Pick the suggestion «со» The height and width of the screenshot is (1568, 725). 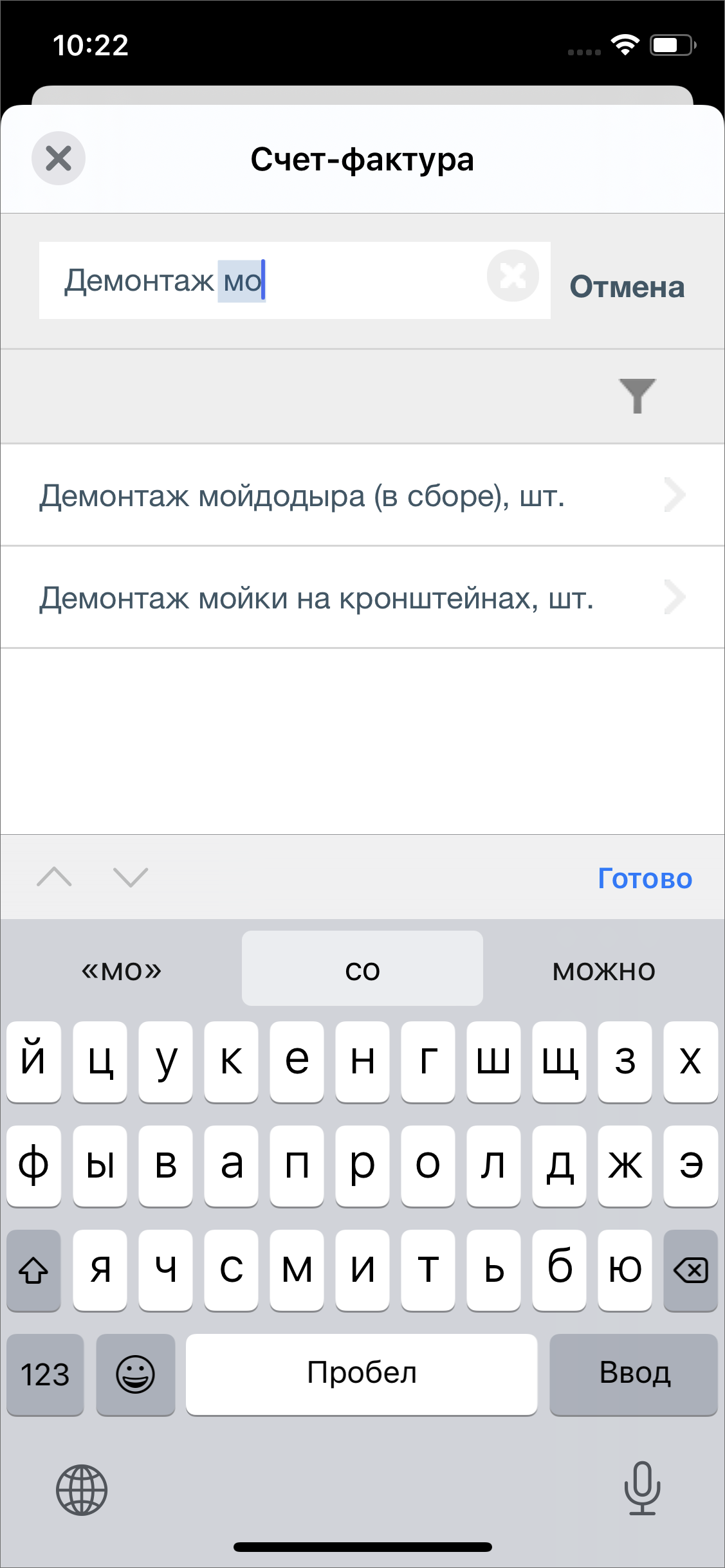362,969
